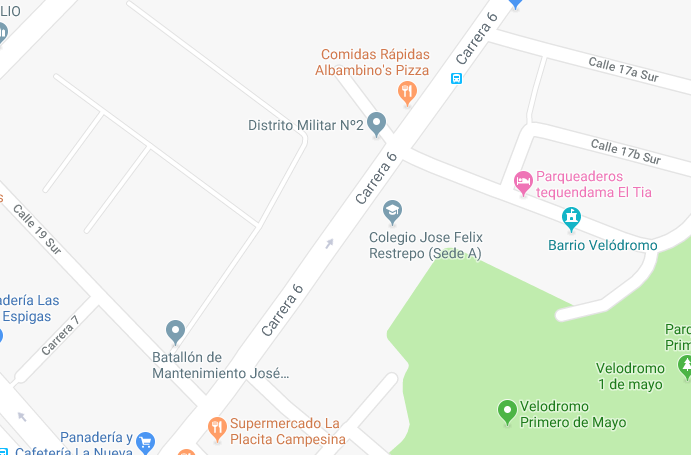The image size is (691, 455).
Task: Open Colegio Jose Felix Restrepo (Sede A)
Action: click(394, 211)
